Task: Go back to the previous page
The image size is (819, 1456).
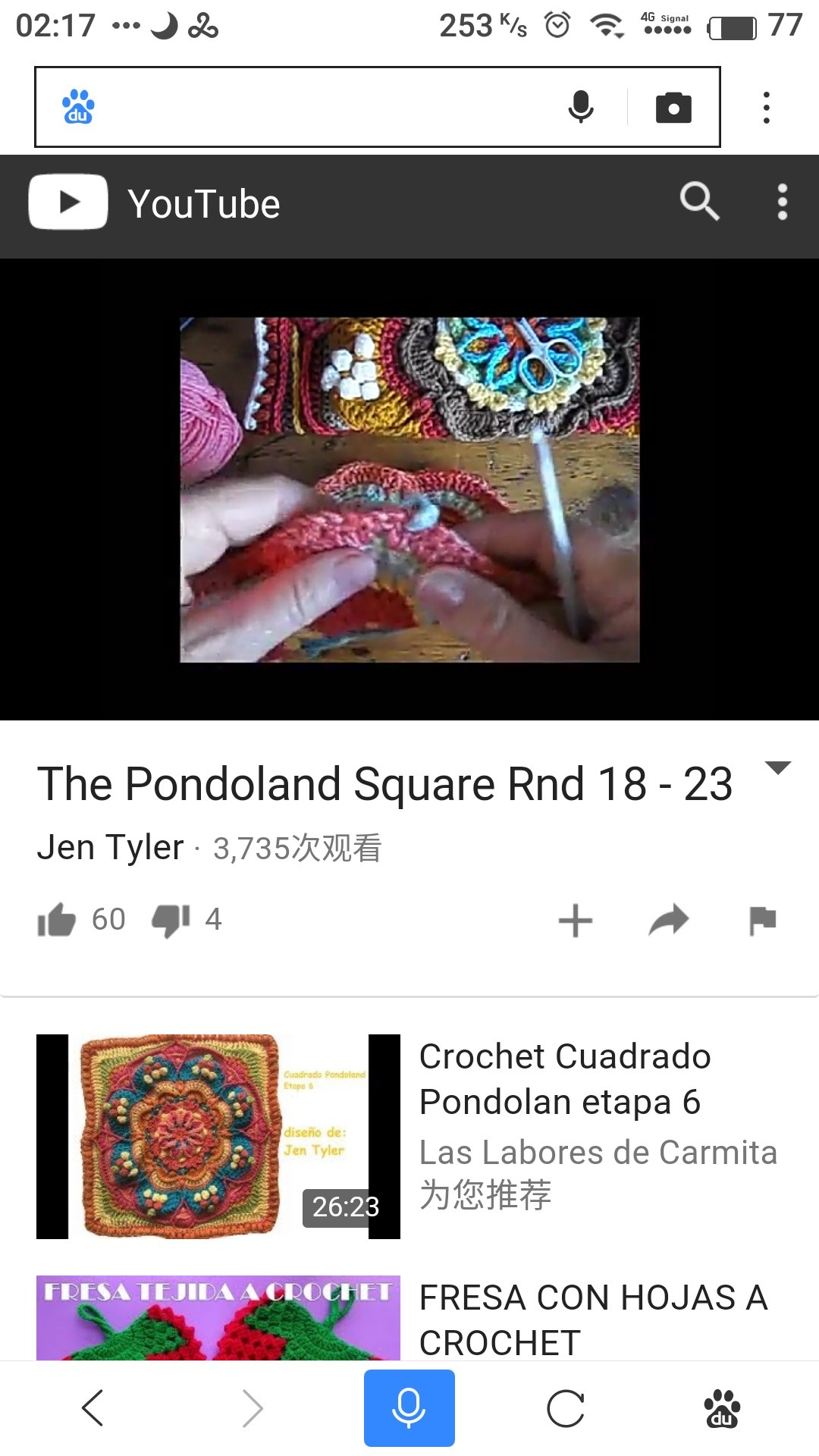Action: [93, 1408]
